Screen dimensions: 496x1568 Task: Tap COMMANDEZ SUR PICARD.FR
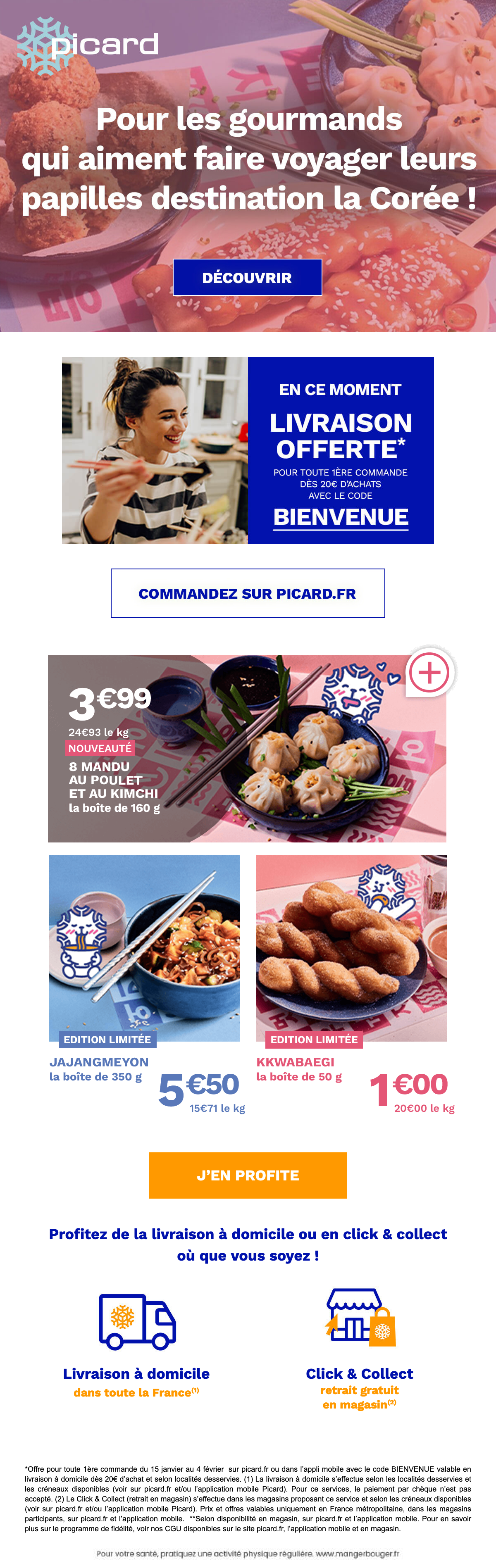(248, 593)
